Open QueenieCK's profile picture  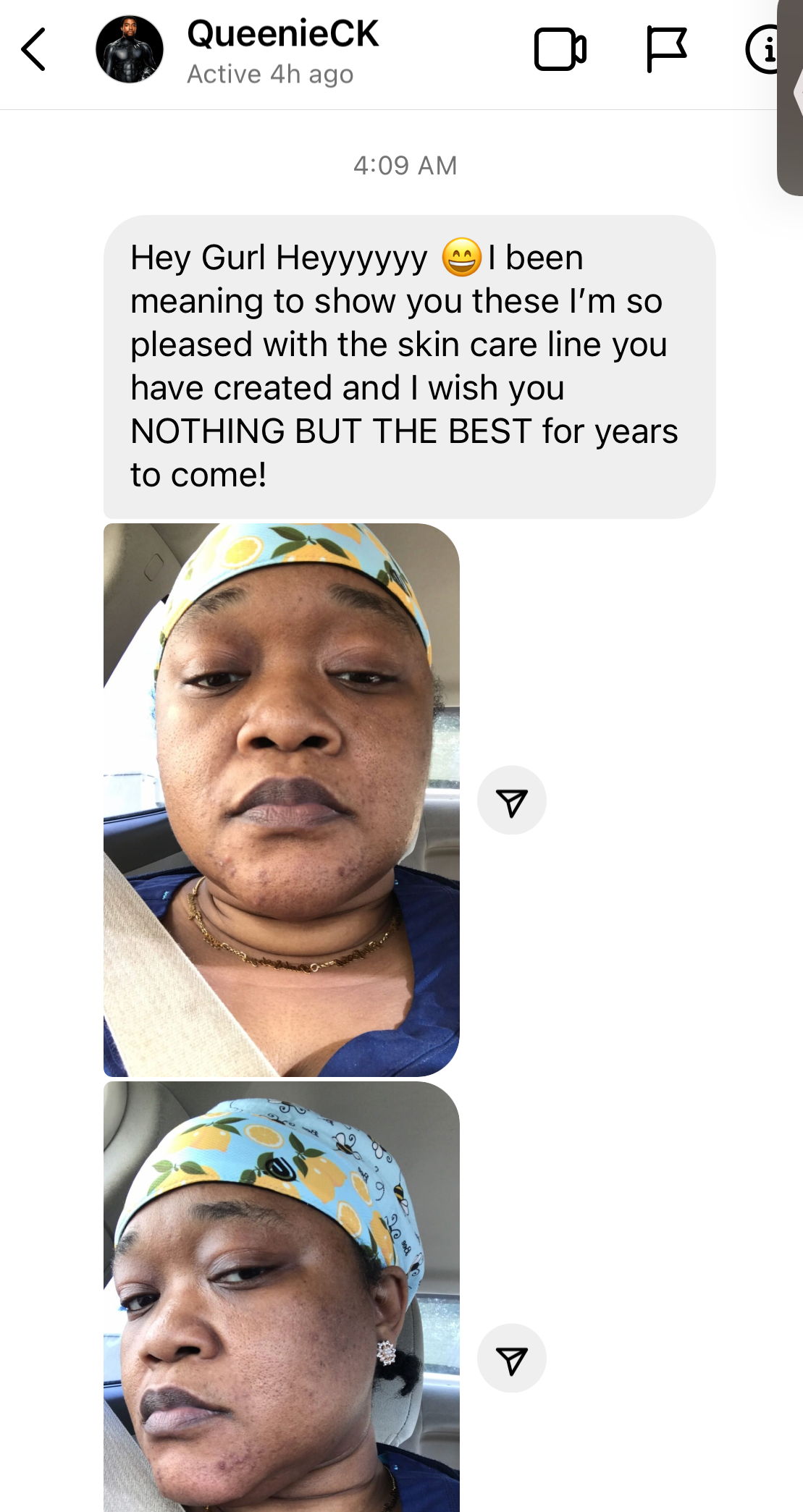coord(130,50)
